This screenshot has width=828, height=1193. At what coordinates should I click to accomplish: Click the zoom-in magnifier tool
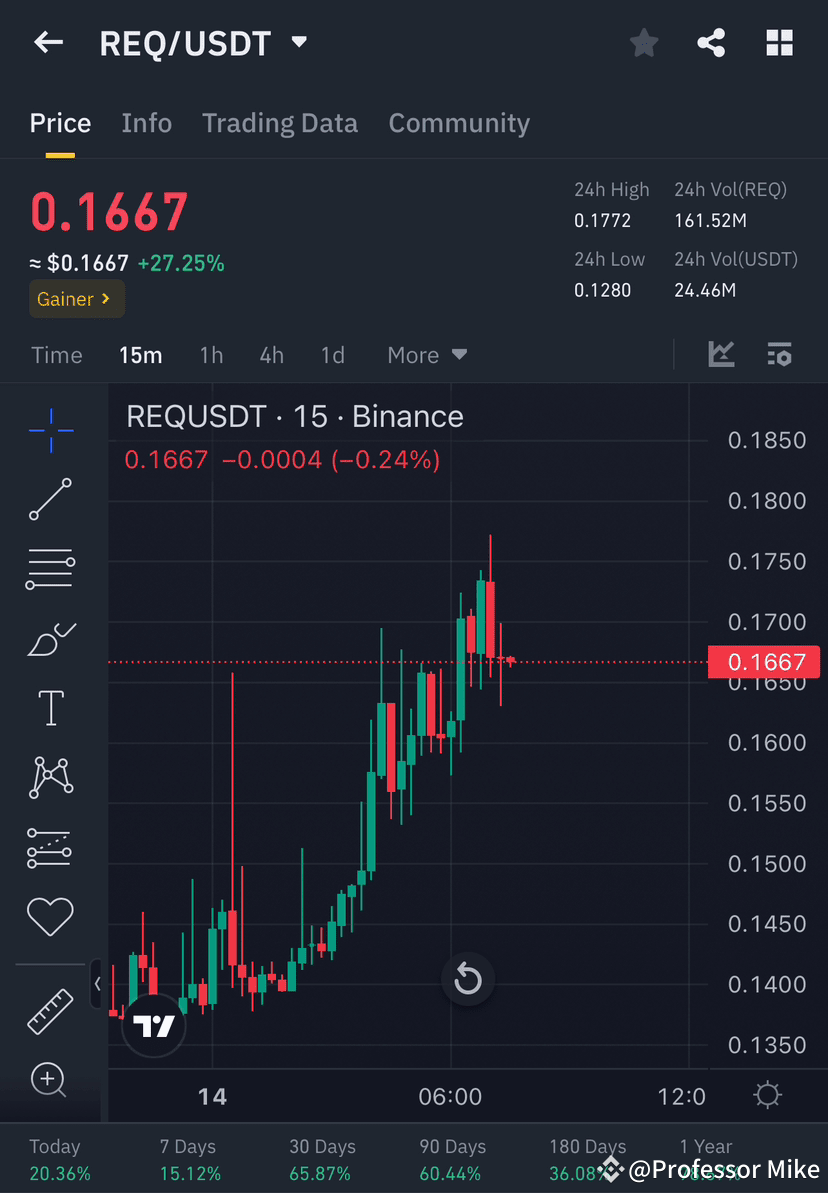(x=50, y=1080)
